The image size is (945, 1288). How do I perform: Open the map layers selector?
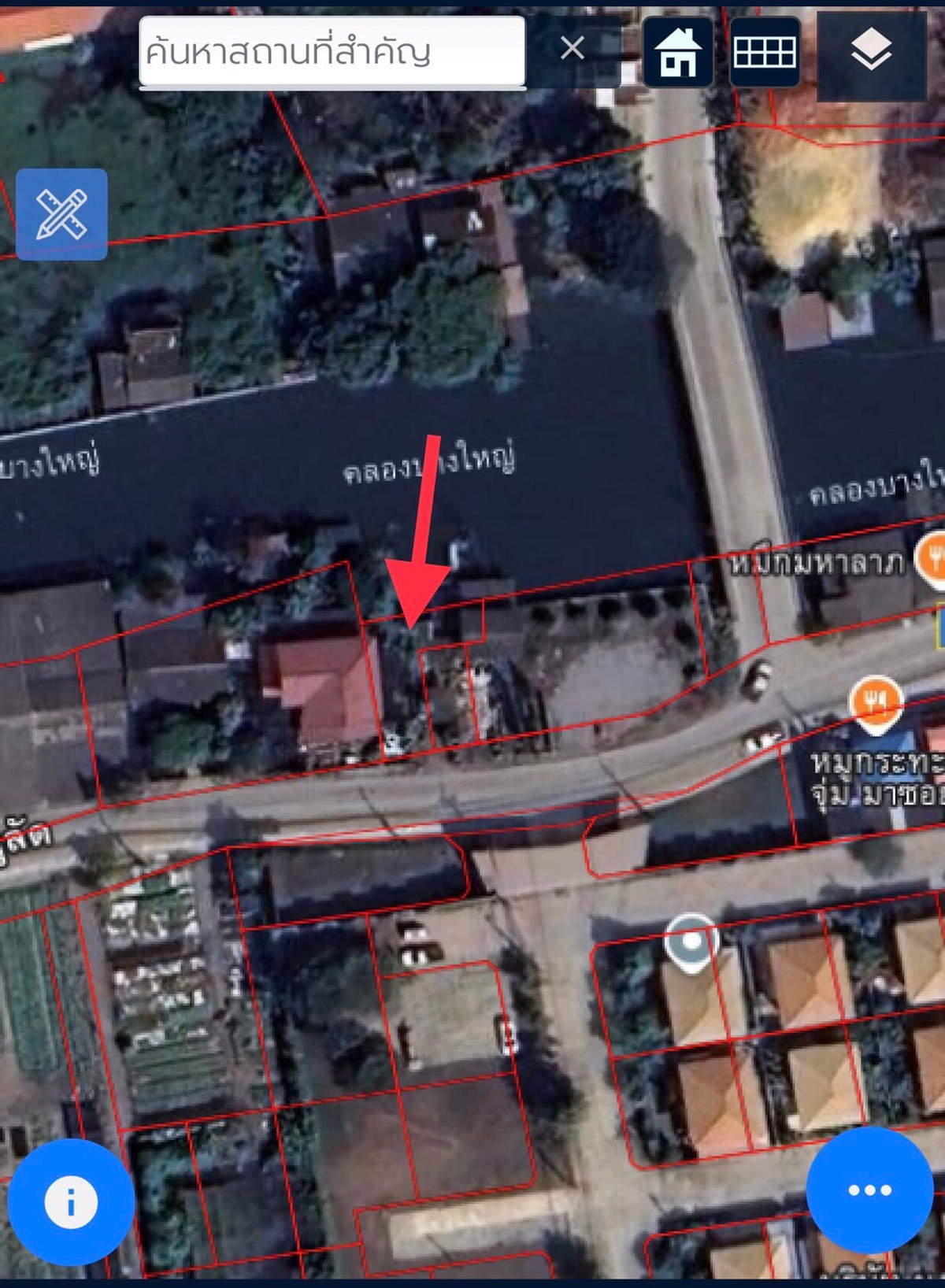pos(871,50)
